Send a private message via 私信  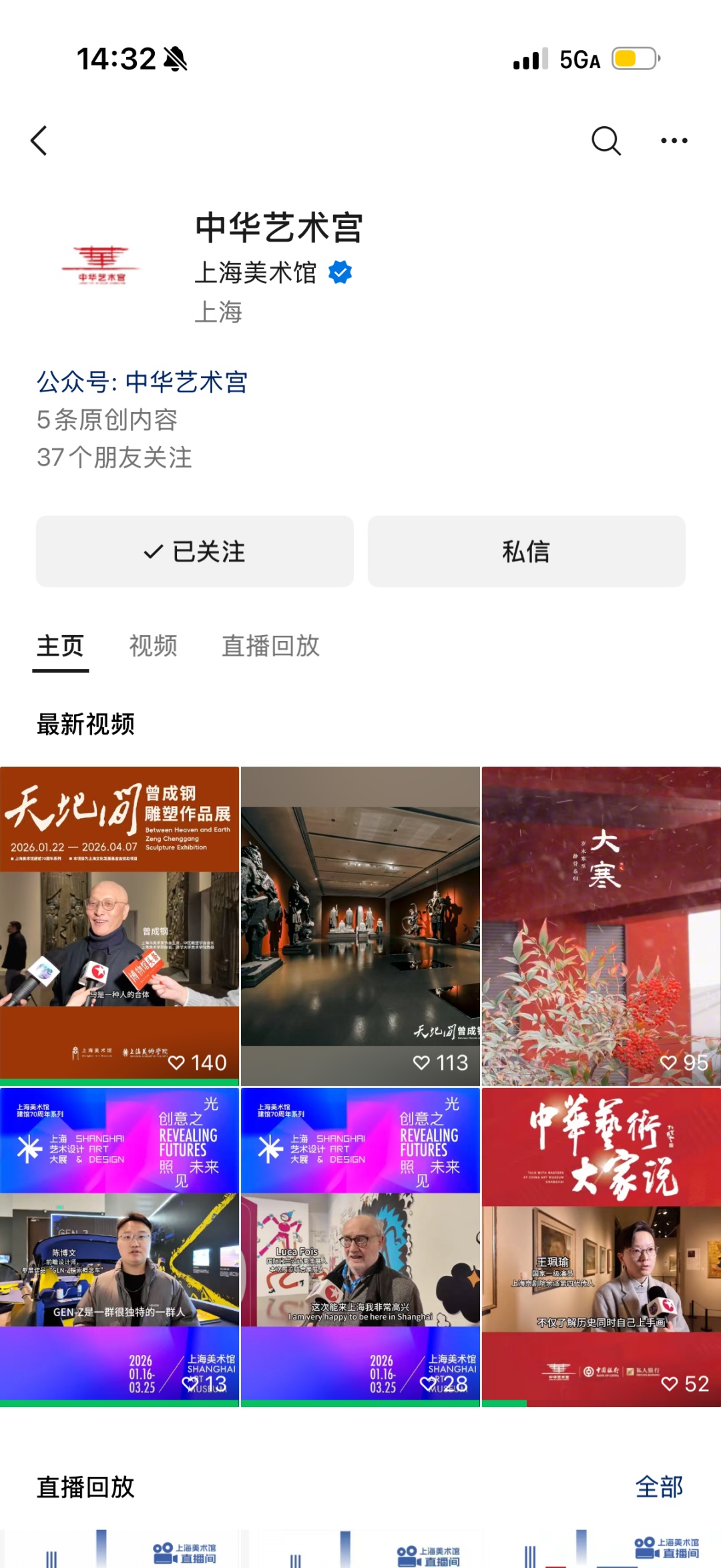(526, 552)
